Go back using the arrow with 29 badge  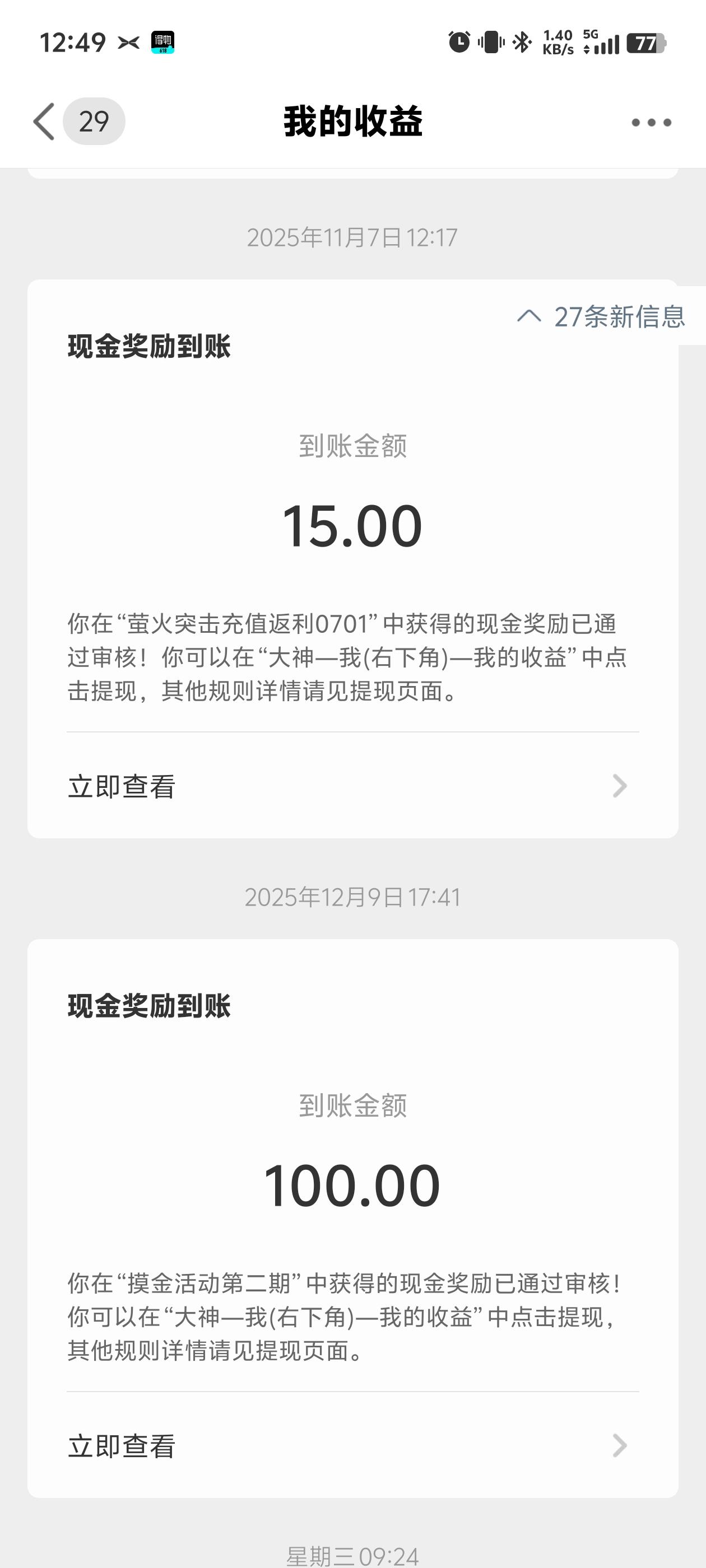point(45,122)
